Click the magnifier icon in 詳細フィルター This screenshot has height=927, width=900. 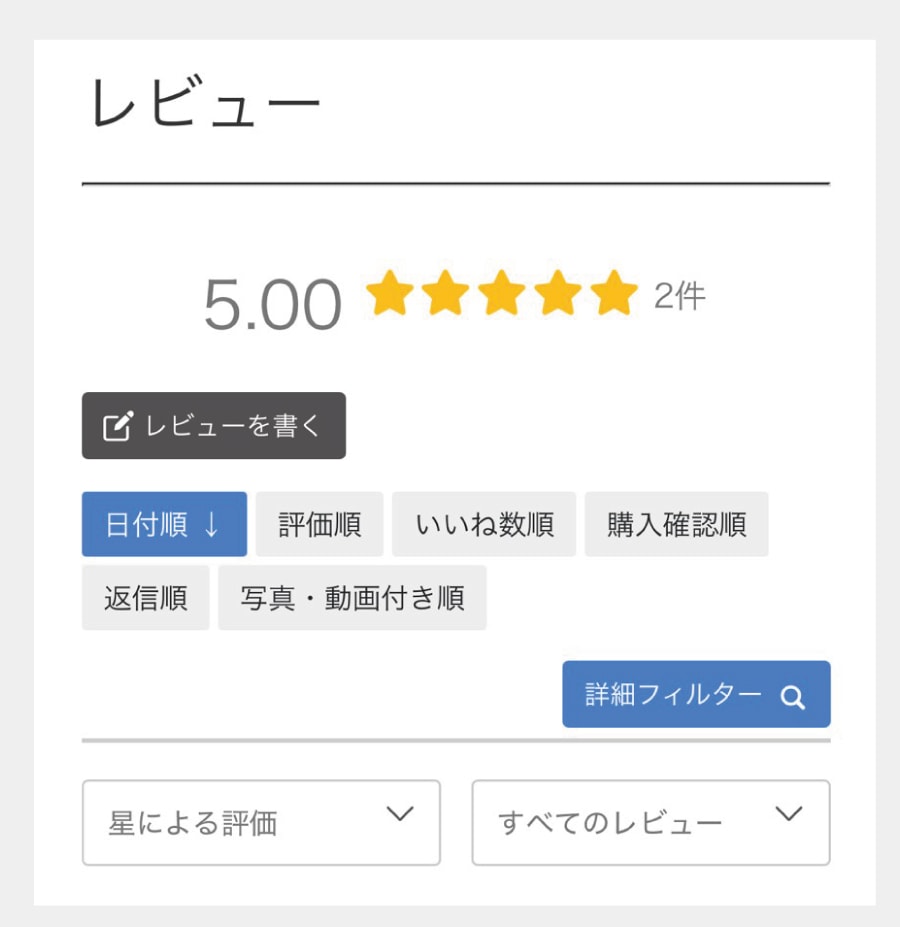[793, 694]
